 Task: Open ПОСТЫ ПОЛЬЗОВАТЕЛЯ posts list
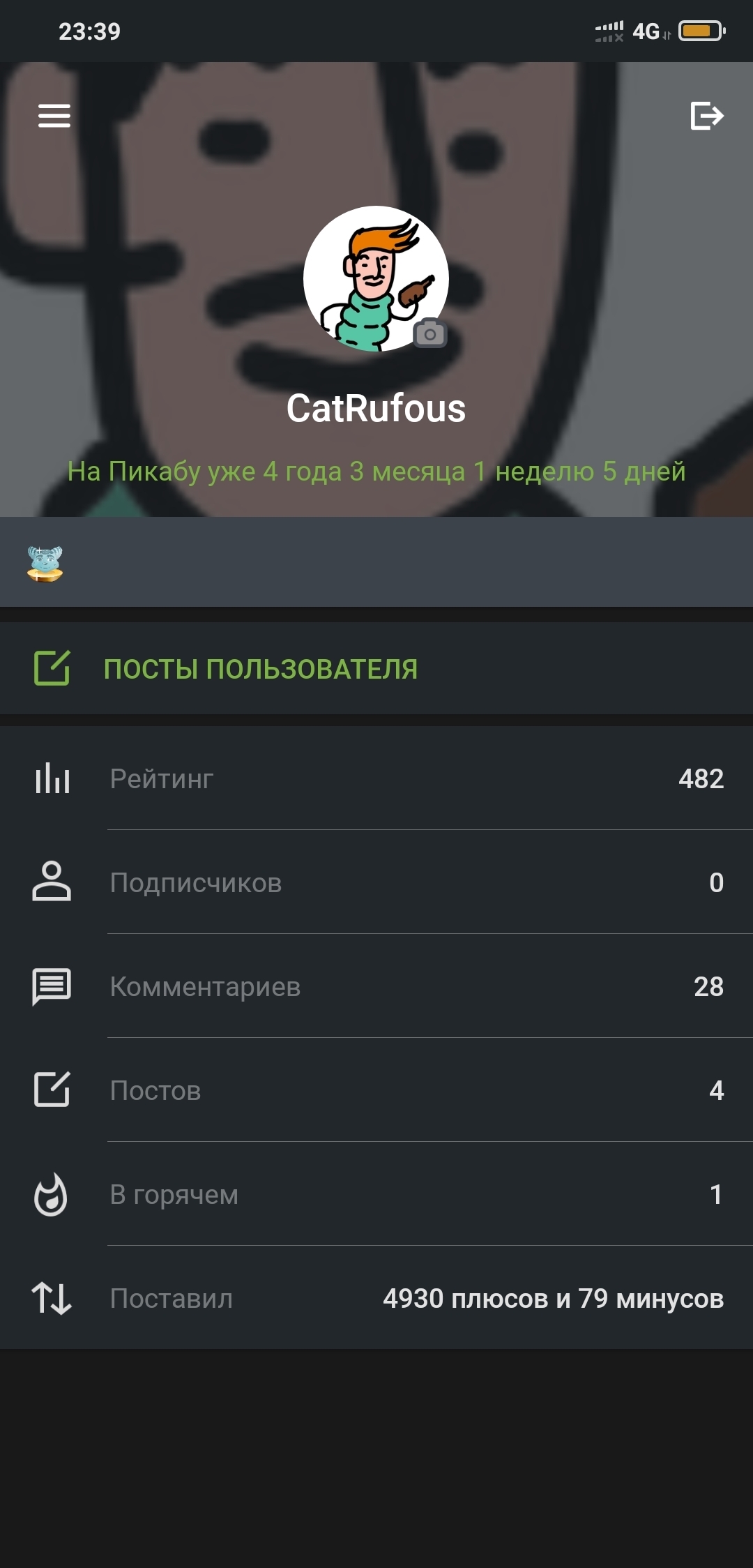(260, 669)
